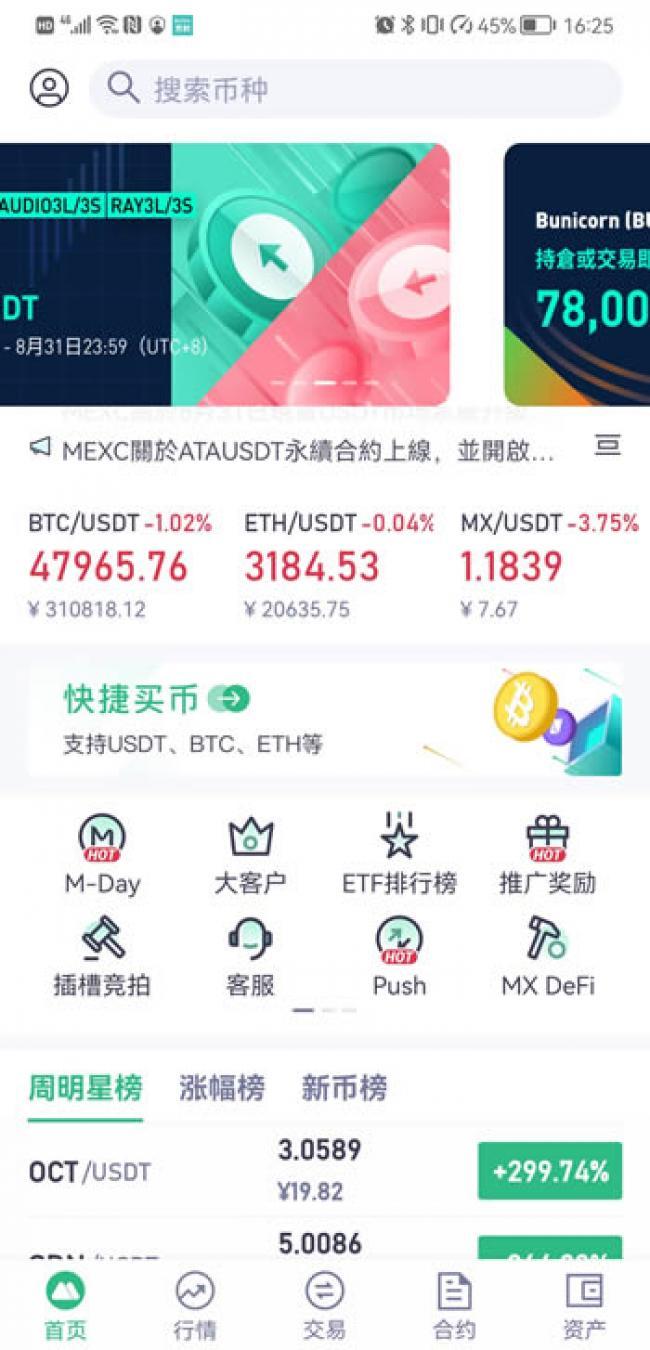Screen dimensions: 650x1350
Task: Open the announcements list icon
Action: point(607,446)
